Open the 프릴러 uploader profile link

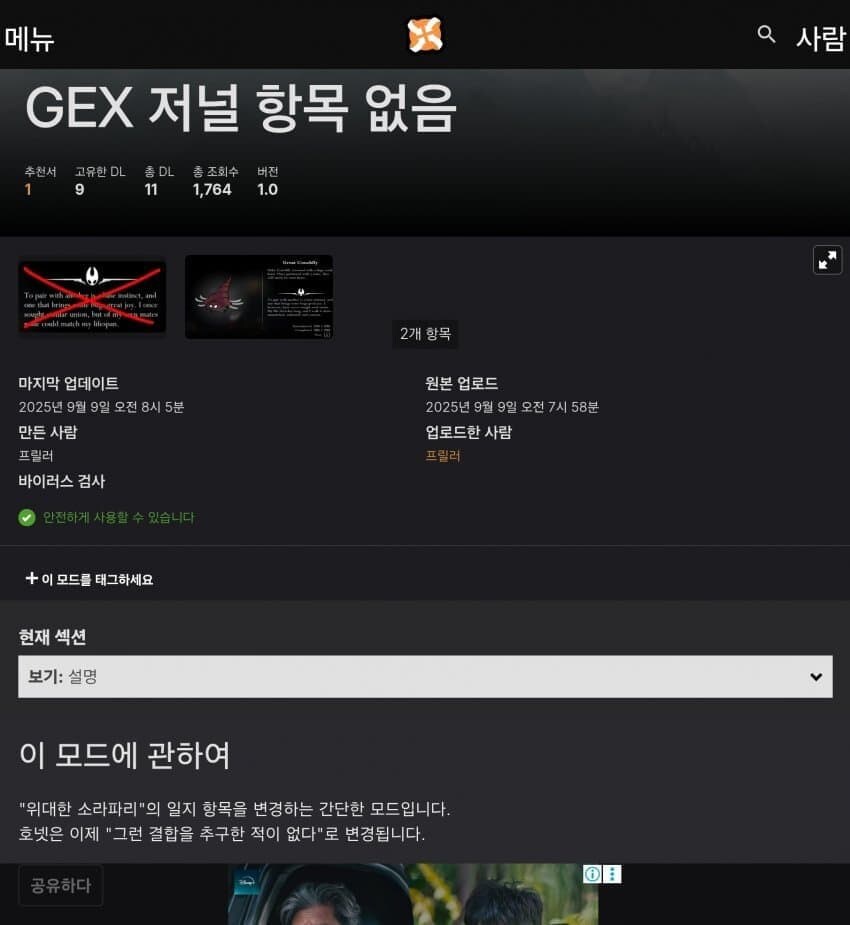(442, 455)
